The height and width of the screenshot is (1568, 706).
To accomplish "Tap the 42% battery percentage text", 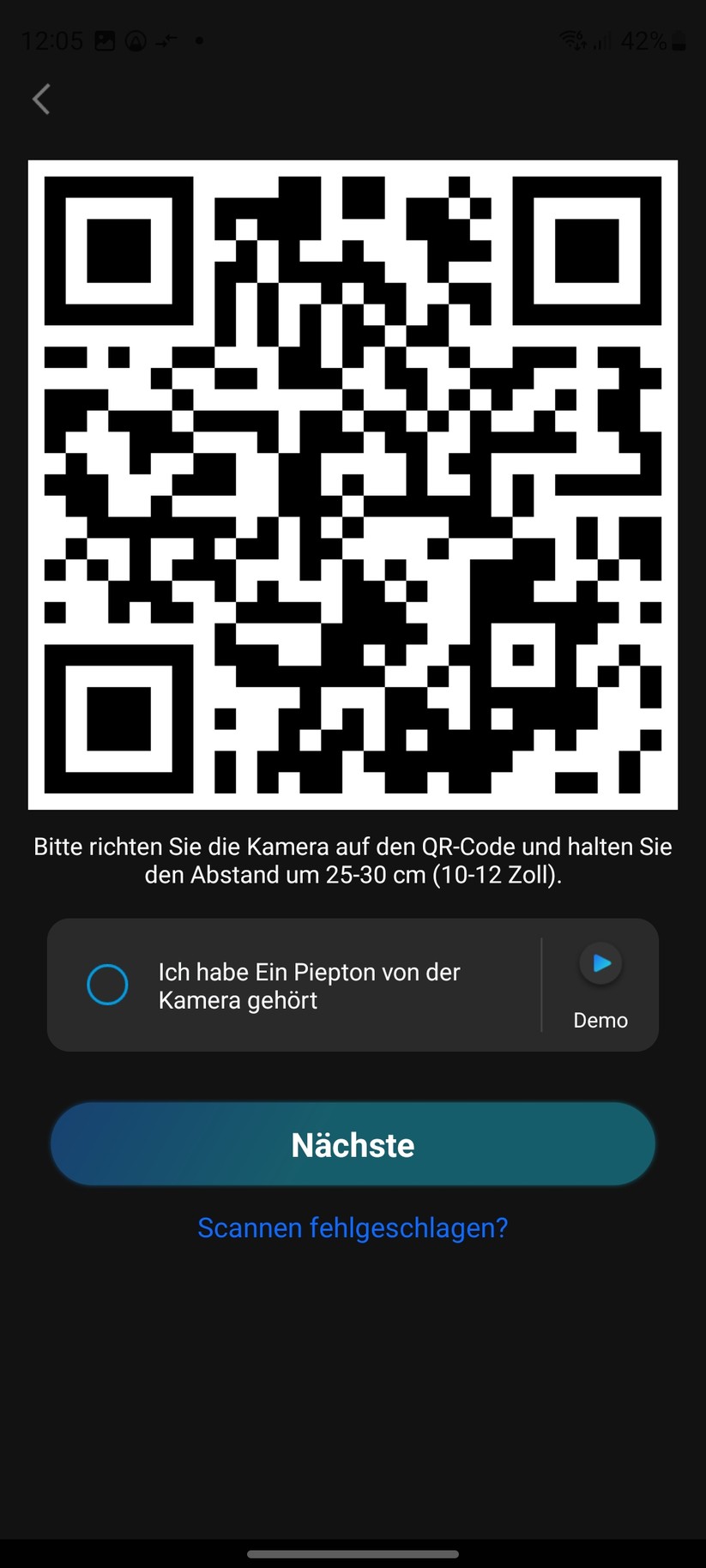I will coord(643,40).
